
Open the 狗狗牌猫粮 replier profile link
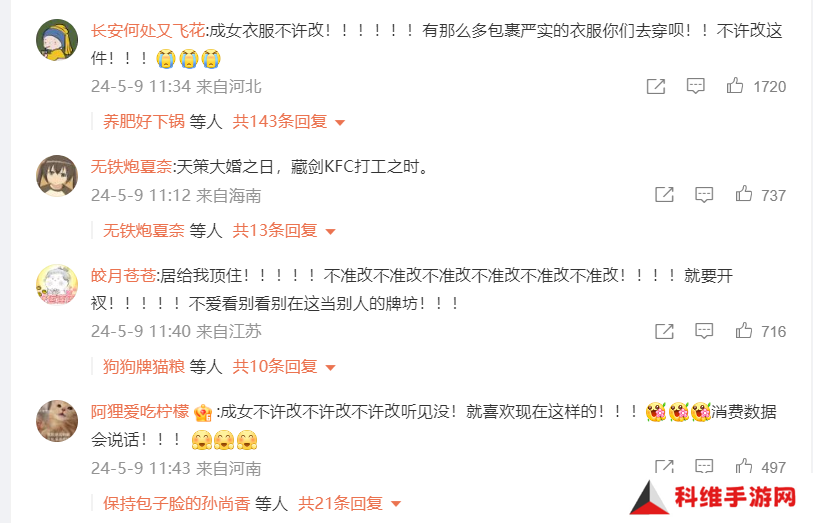[144, 367]
